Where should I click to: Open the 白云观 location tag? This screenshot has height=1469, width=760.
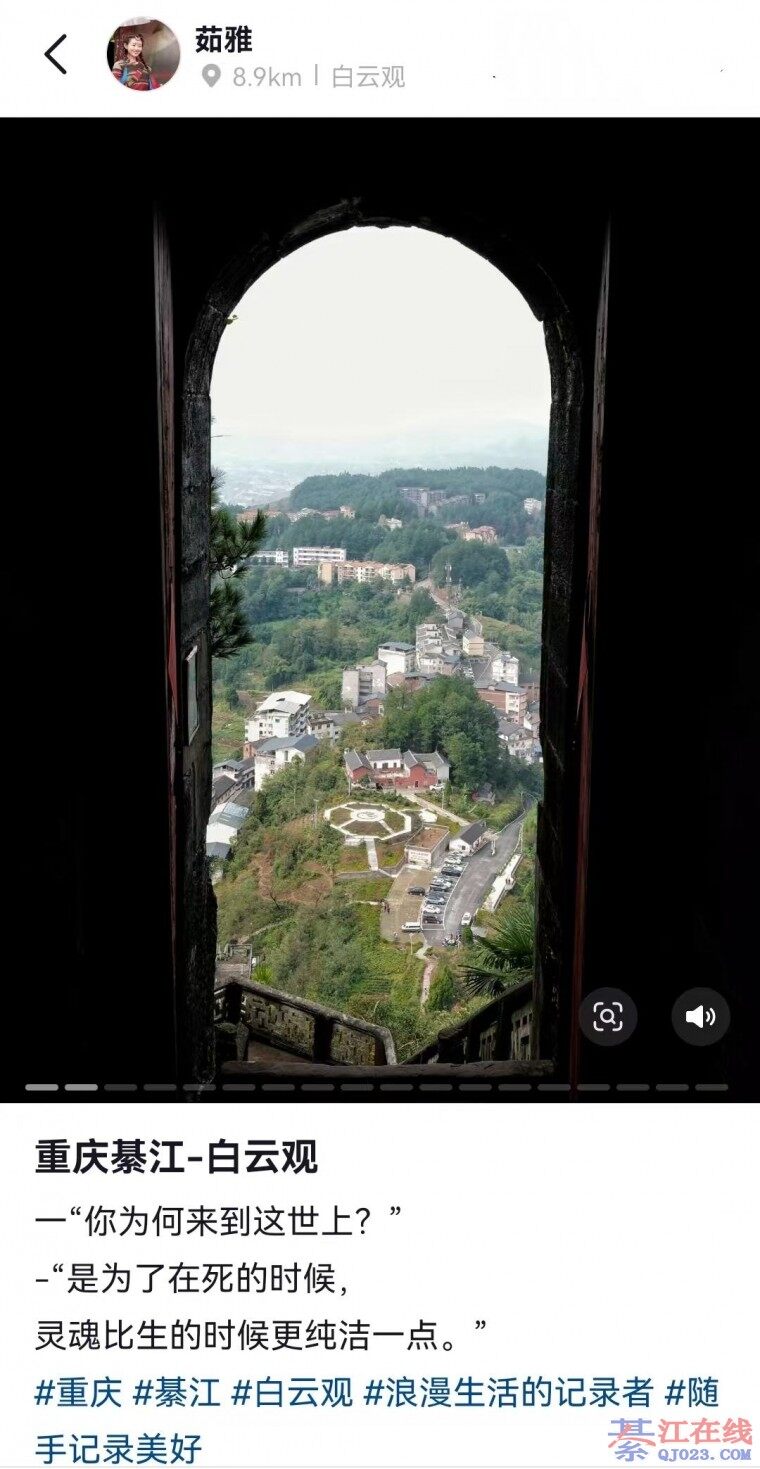(368, 77)
